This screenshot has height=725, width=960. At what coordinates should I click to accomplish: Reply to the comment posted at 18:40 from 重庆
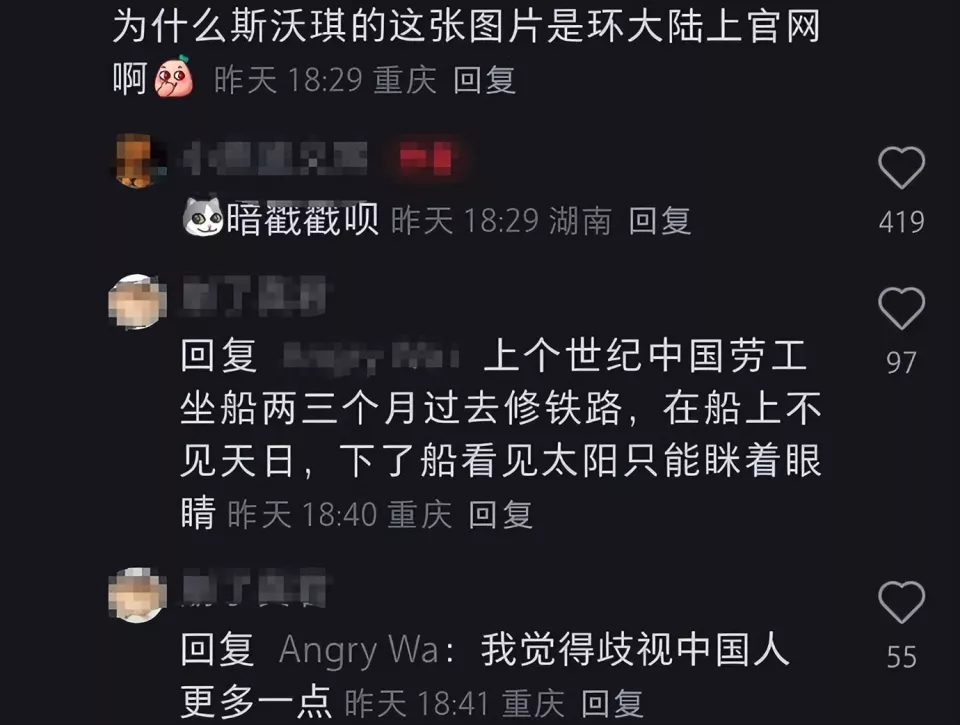click(500, 514)
